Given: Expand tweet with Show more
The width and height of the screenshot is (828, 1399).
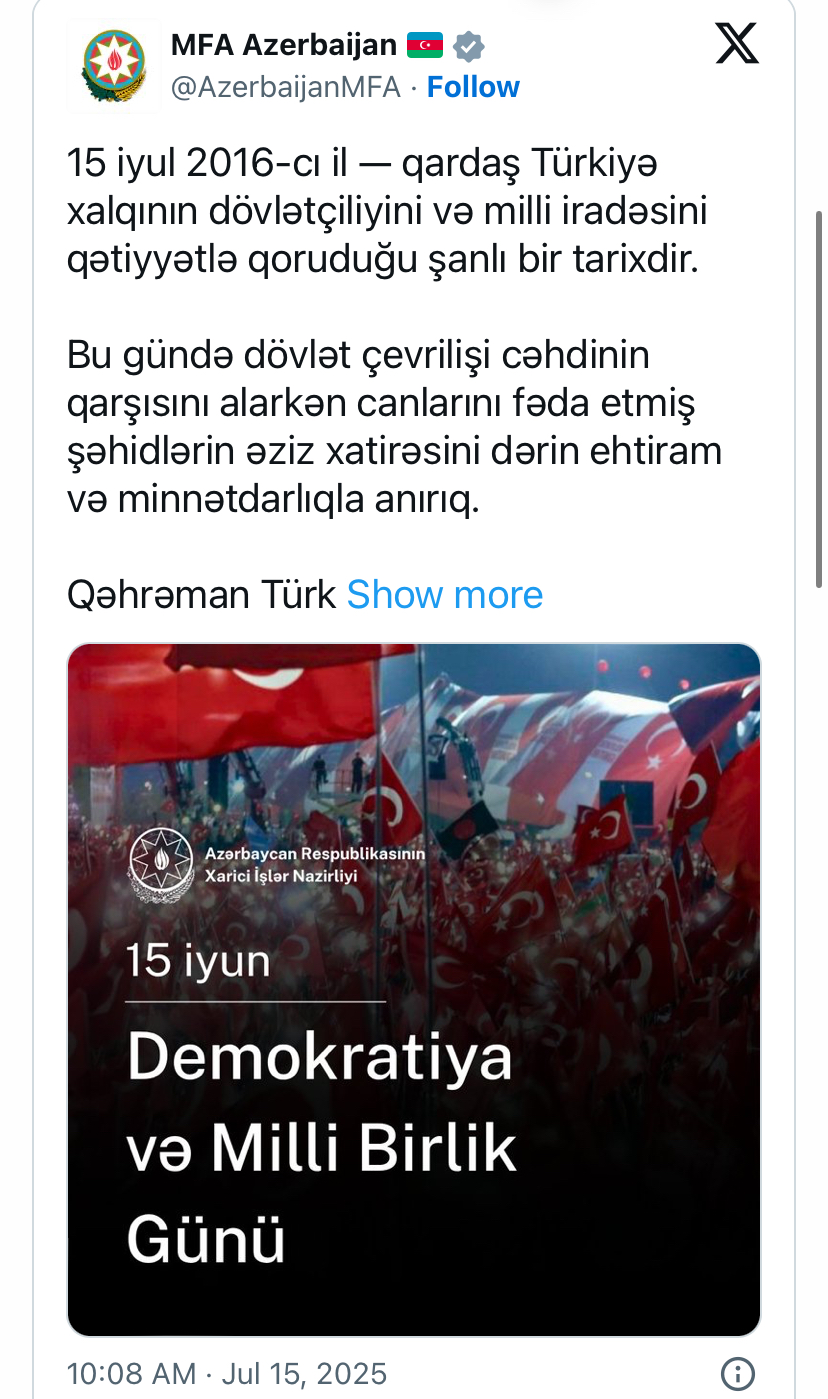Looking at the screenshot, I should coord(444,594).
